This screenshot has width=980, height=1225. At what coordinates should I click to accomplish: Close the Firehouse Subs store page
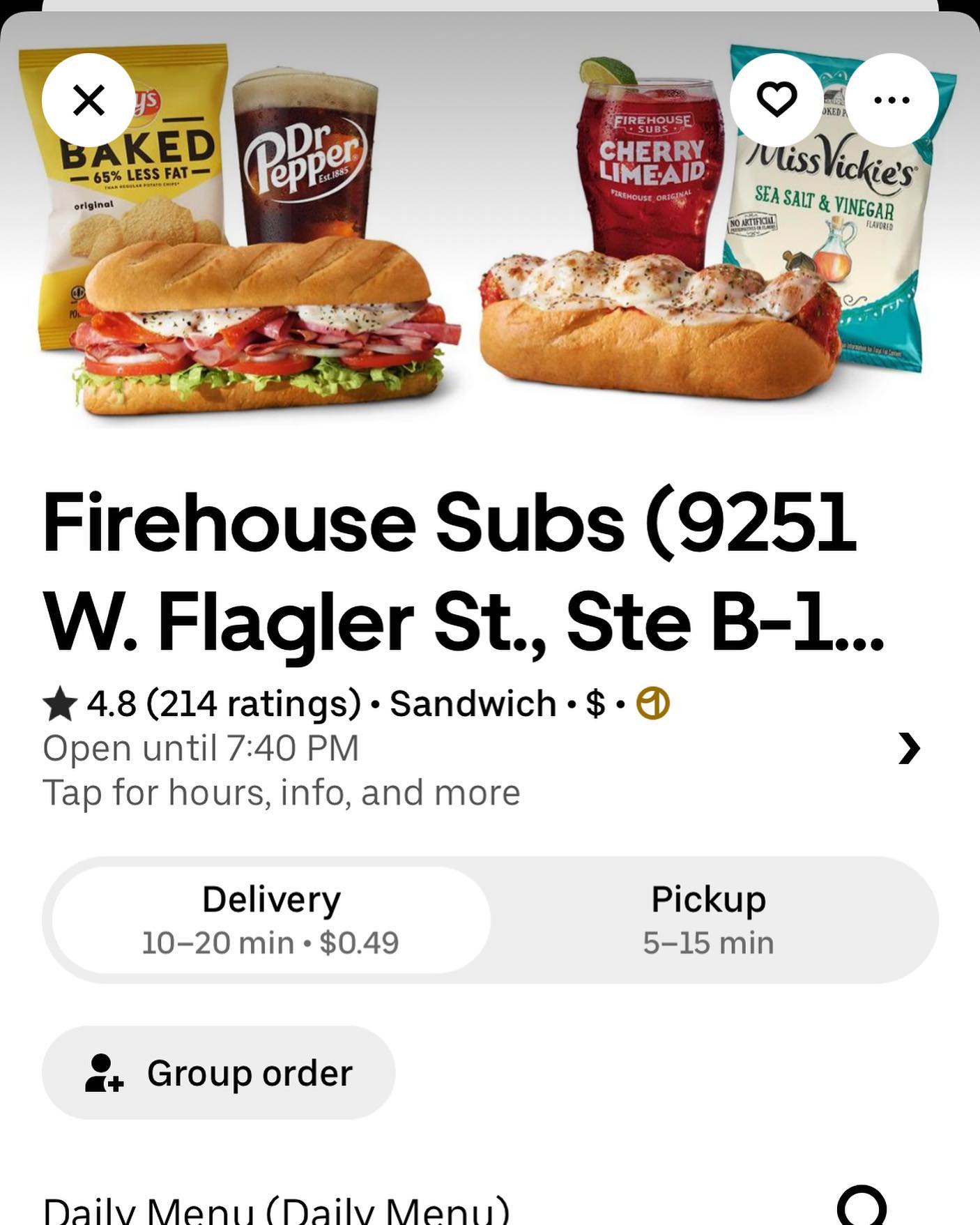pos(89,100)
